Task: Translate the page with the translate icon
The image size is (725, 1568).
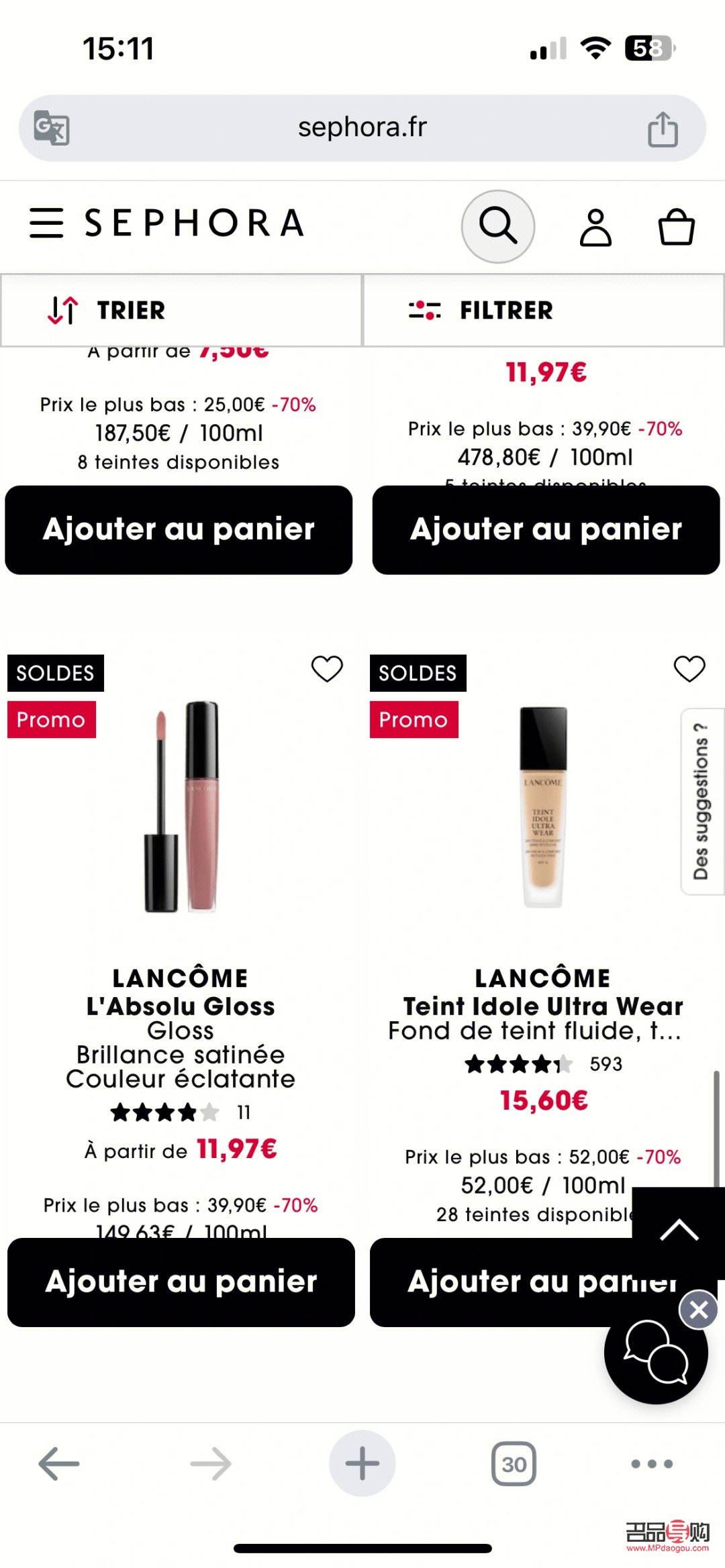Action: point(52,128)
